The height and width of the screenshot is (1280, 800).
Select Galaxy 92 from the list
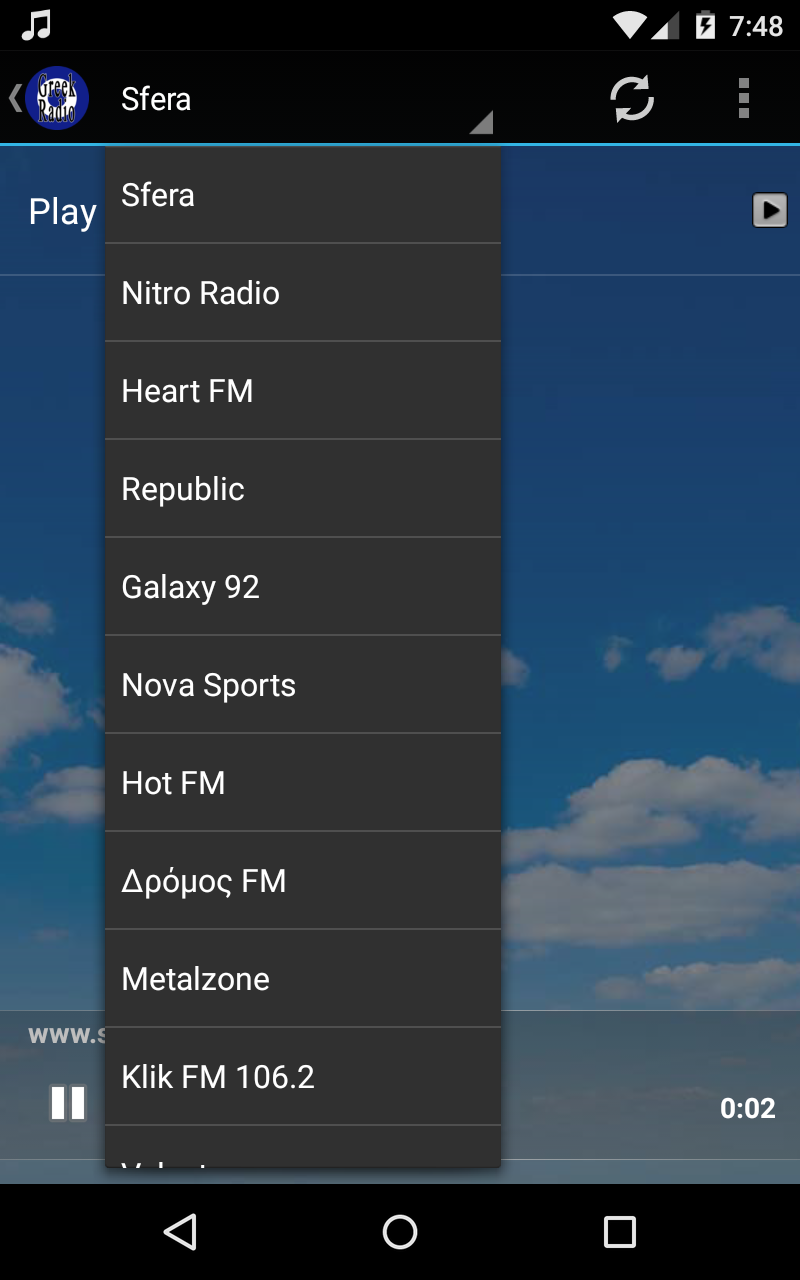click(300, 587)
